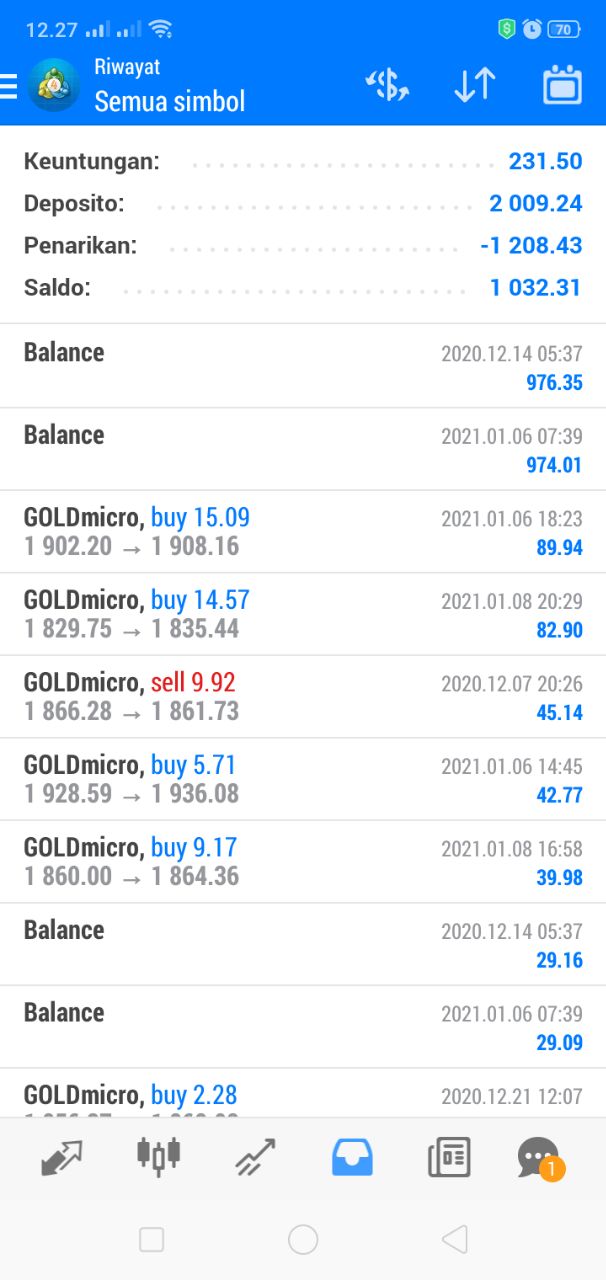The height and width of the screenshot is (1280, 606).
Task: Select the History inbox tab
Action: (352, 1157)
